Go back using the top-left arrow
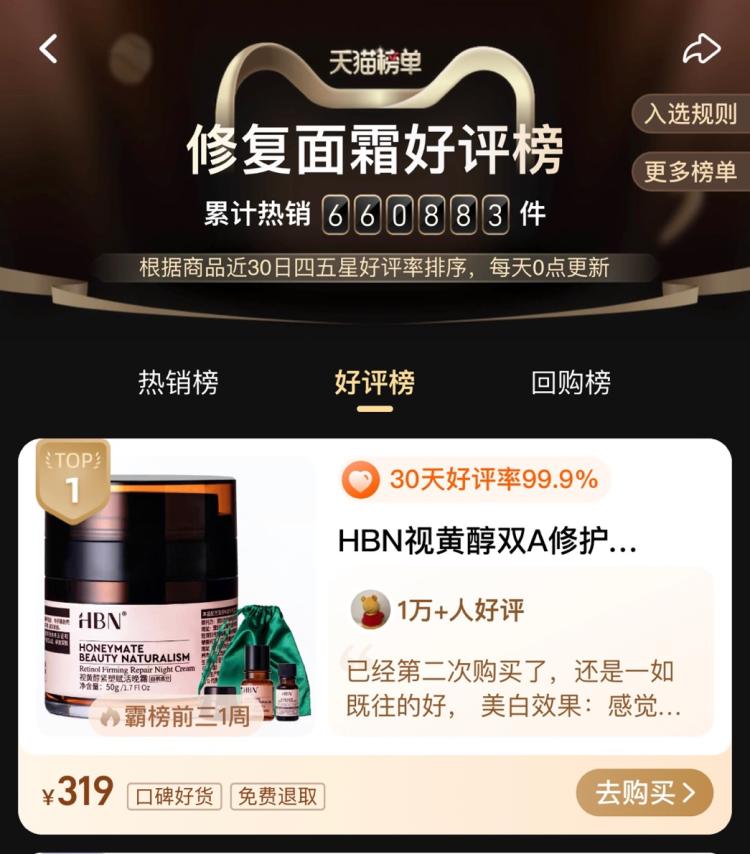The image size is (750, 854). [48, 49]
